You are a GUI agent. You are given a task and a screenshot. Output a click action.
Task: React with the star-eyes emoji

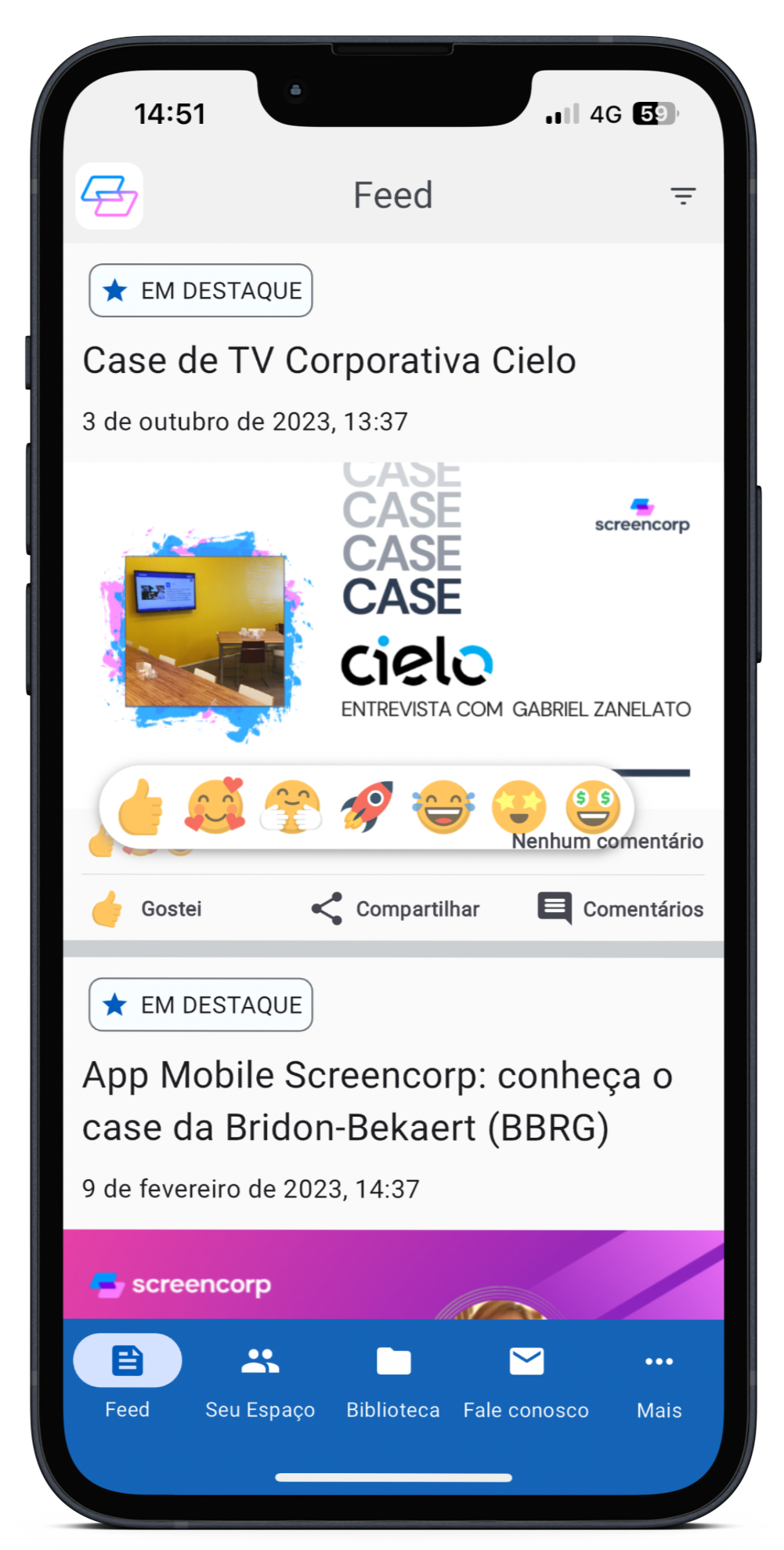pyautogui.click(x=518, y=807)
